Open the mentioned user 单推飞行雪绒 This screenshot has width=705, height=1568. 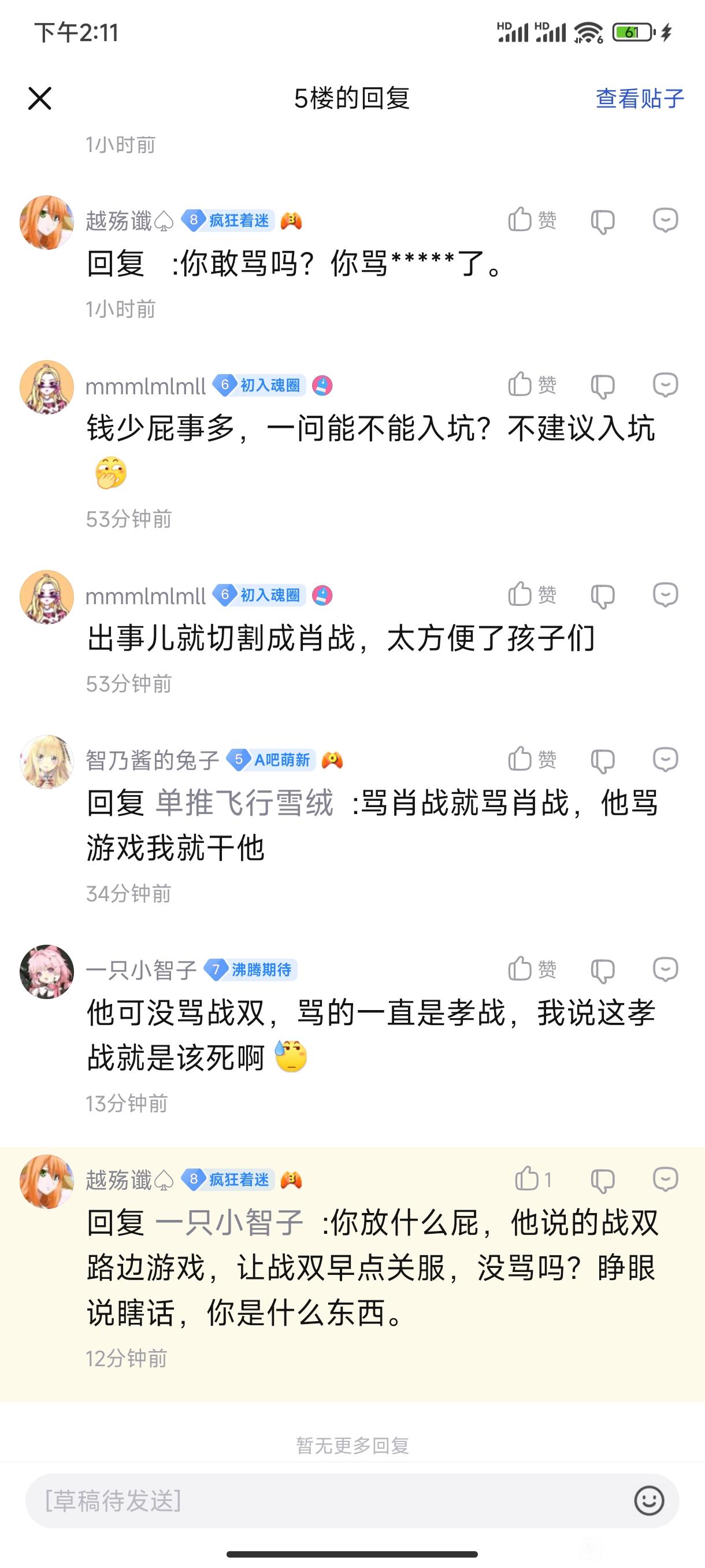click(244, 803)
